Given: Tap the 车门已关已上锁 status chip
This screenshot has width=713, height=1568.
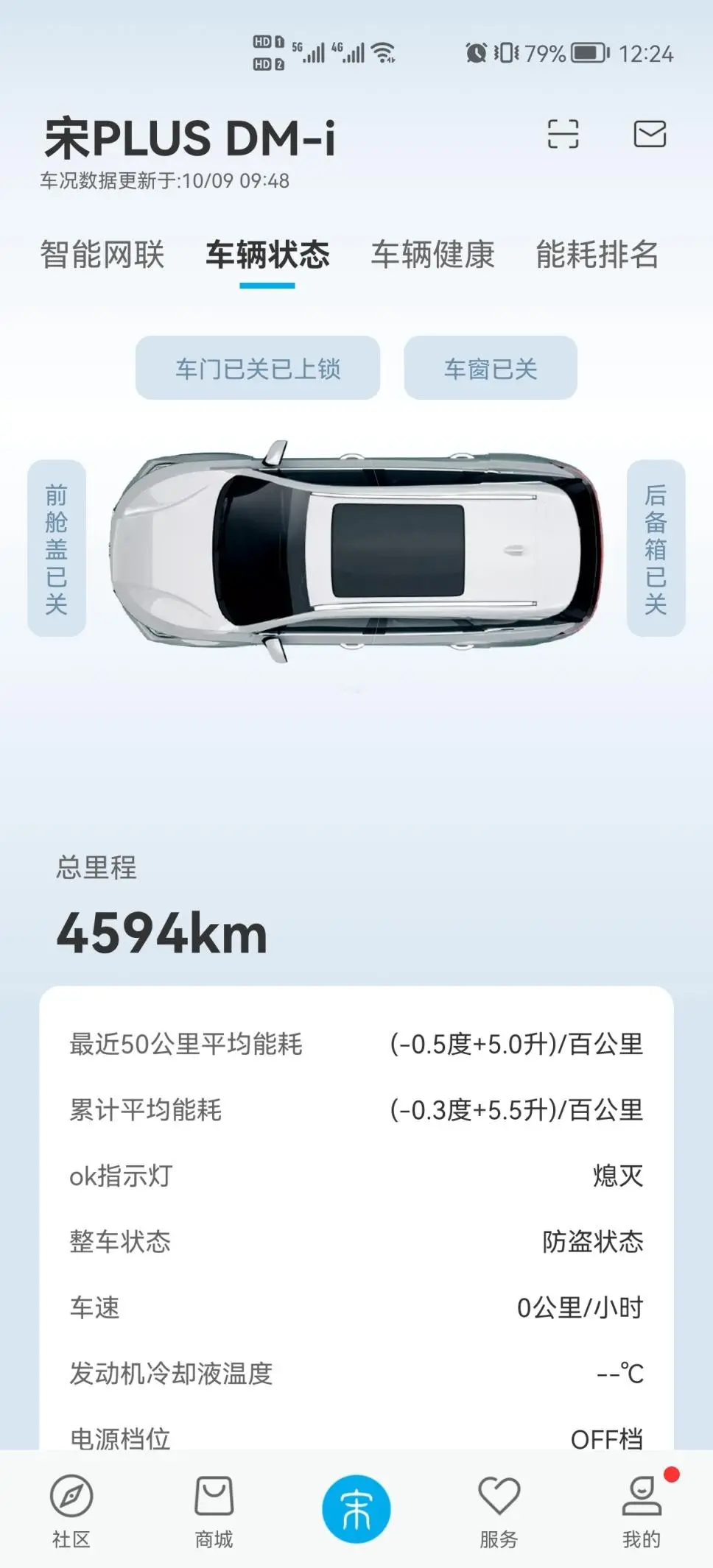Looking at the screenshot, I should [258, 368].
